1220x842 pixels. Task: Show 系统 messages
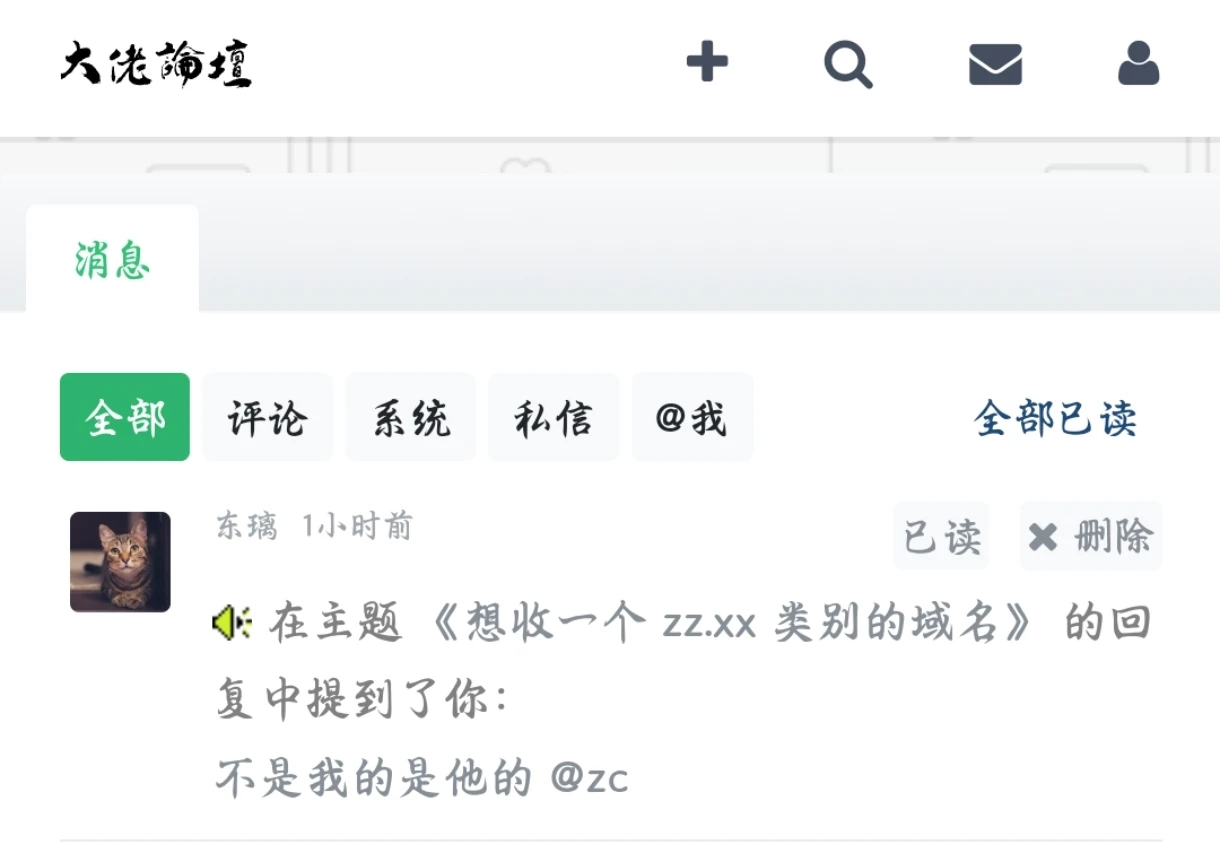click(x=411, y=418)
